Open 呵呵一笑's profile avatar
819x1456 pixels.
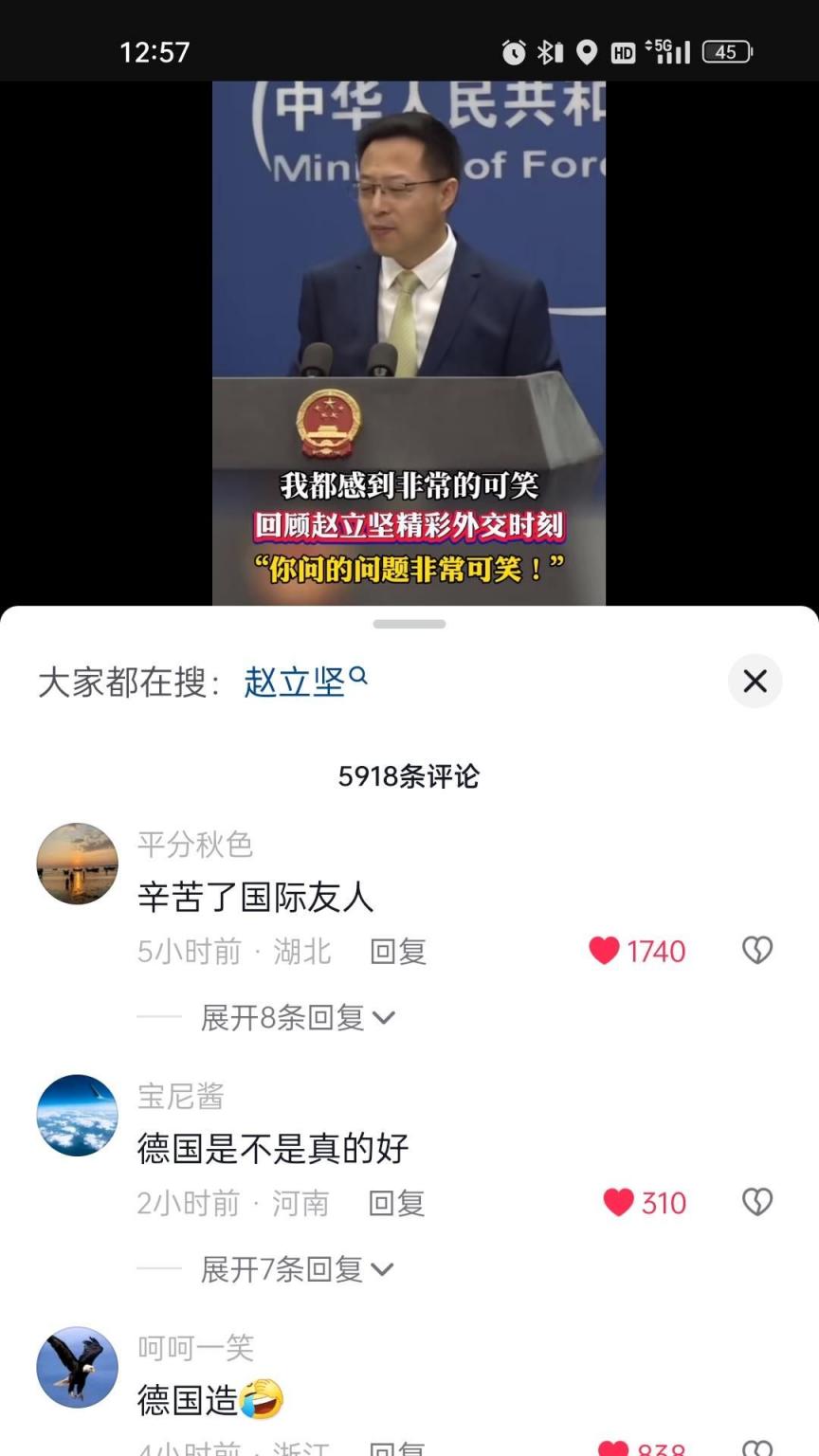click(x=78, y=1367)
